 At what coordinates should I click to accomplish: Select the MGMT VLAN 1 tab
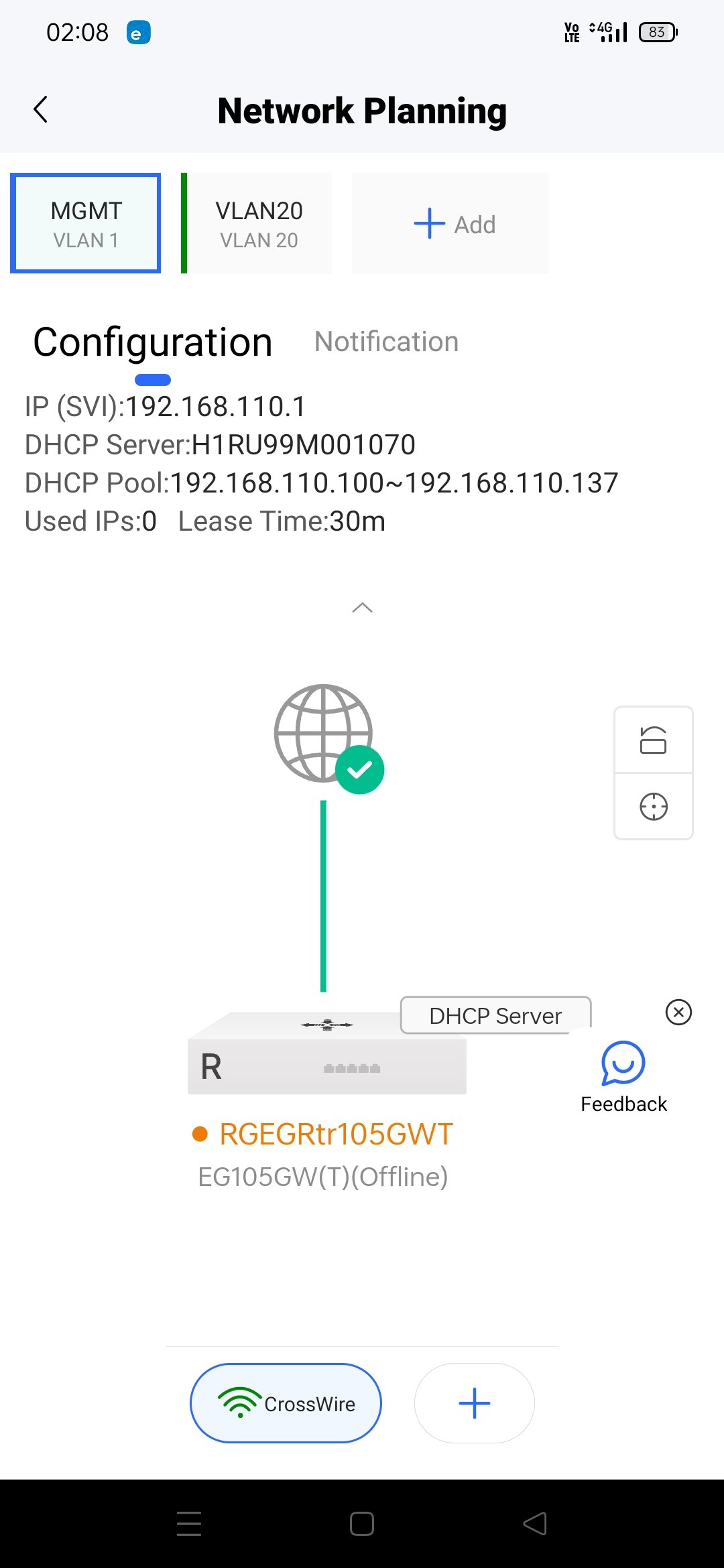click(x=86, y=223)
